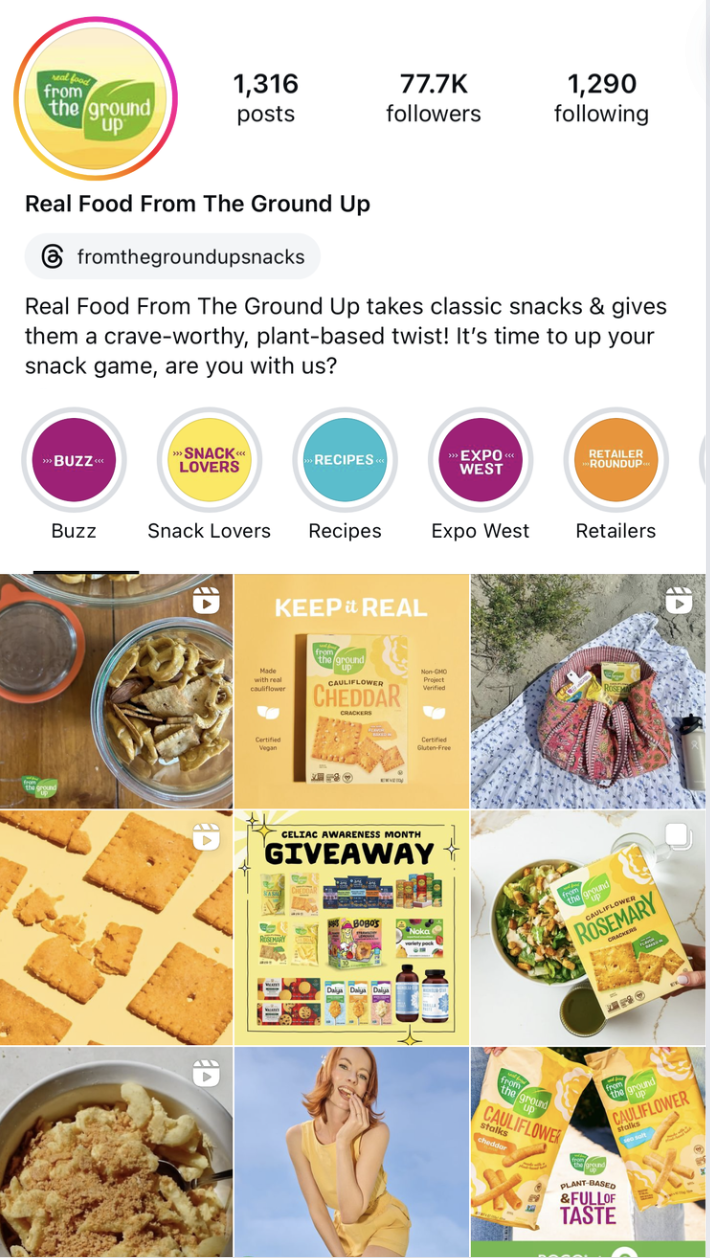The width and height of the screenshot is (710, 1258).
Task: Open the Expo West highlight
Action: [x=480, y=461]
